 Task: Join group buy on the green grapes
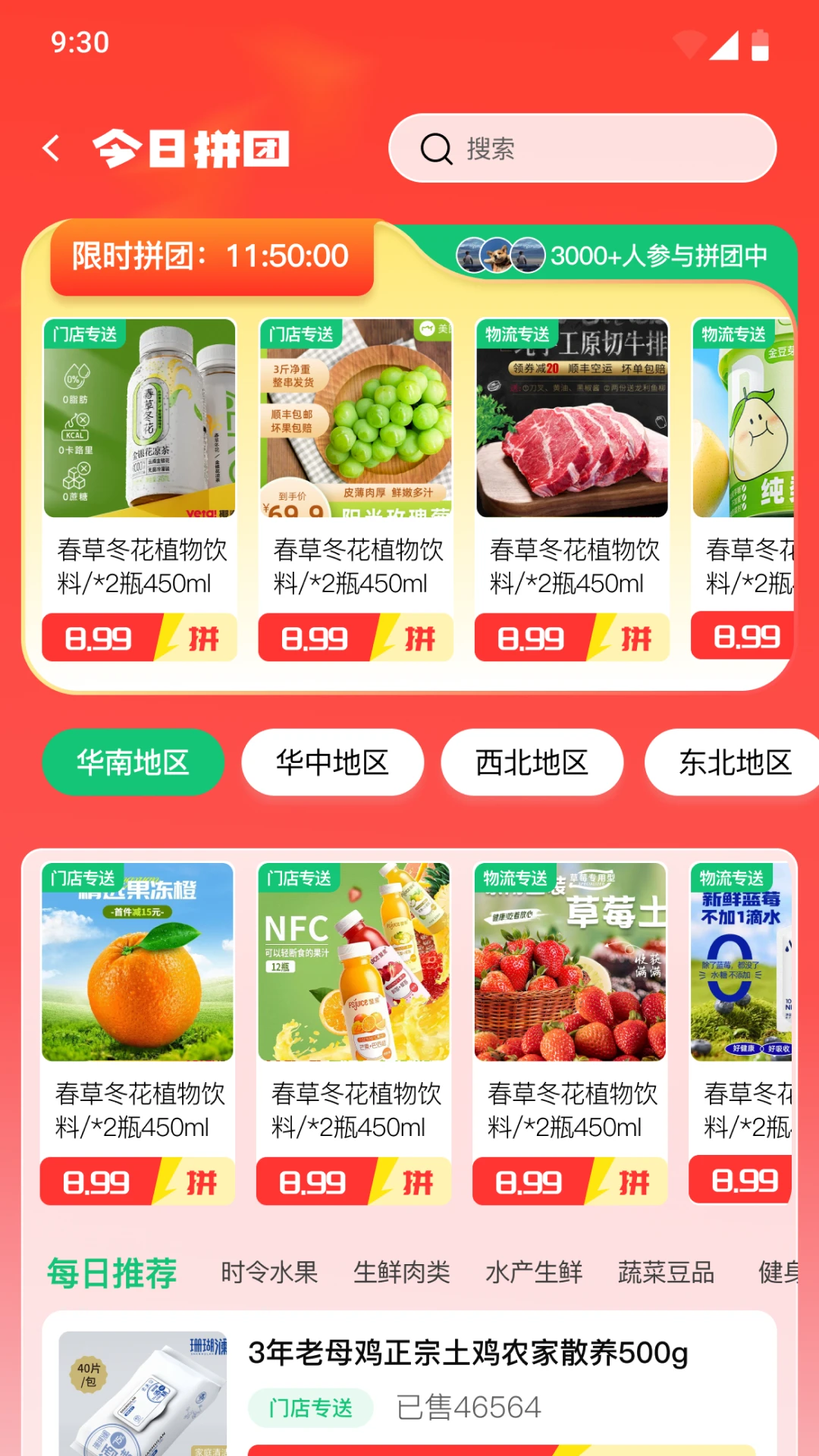[419, 639]
